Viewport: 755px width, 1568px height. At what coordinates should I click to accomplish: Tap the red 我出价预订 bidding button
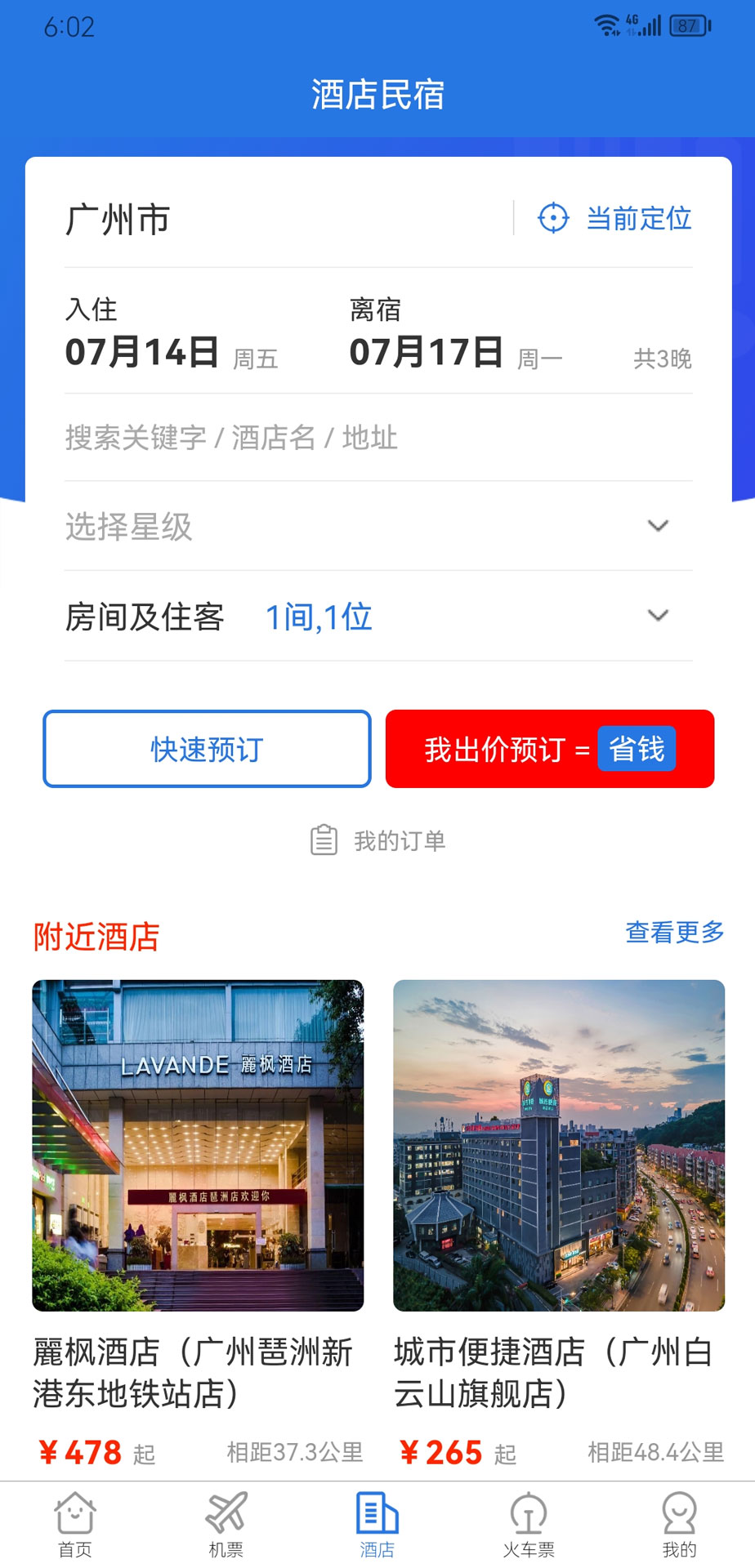coord(550,749)
